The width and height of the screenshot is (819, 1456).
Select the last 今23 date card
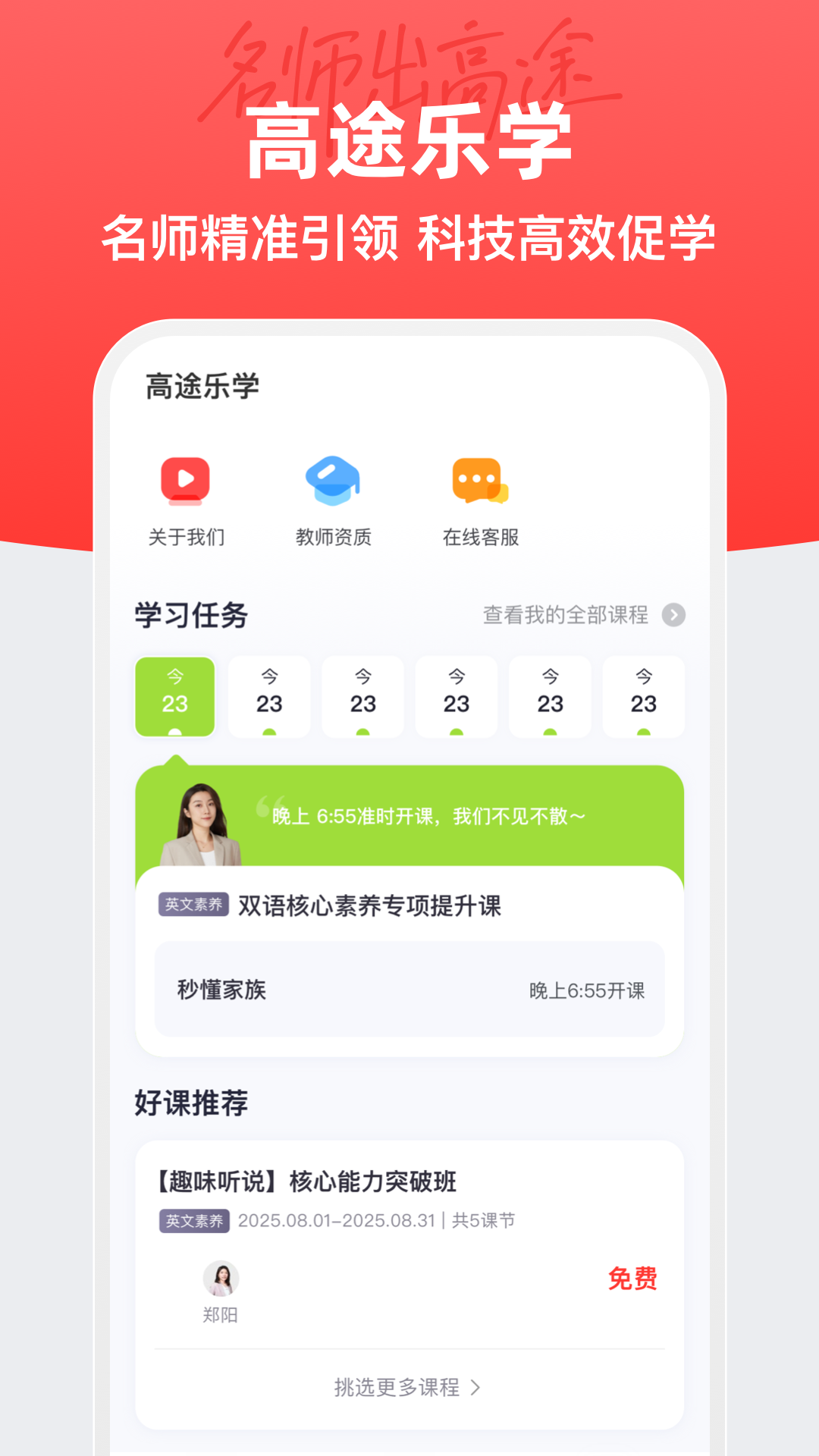pos(644,696)
